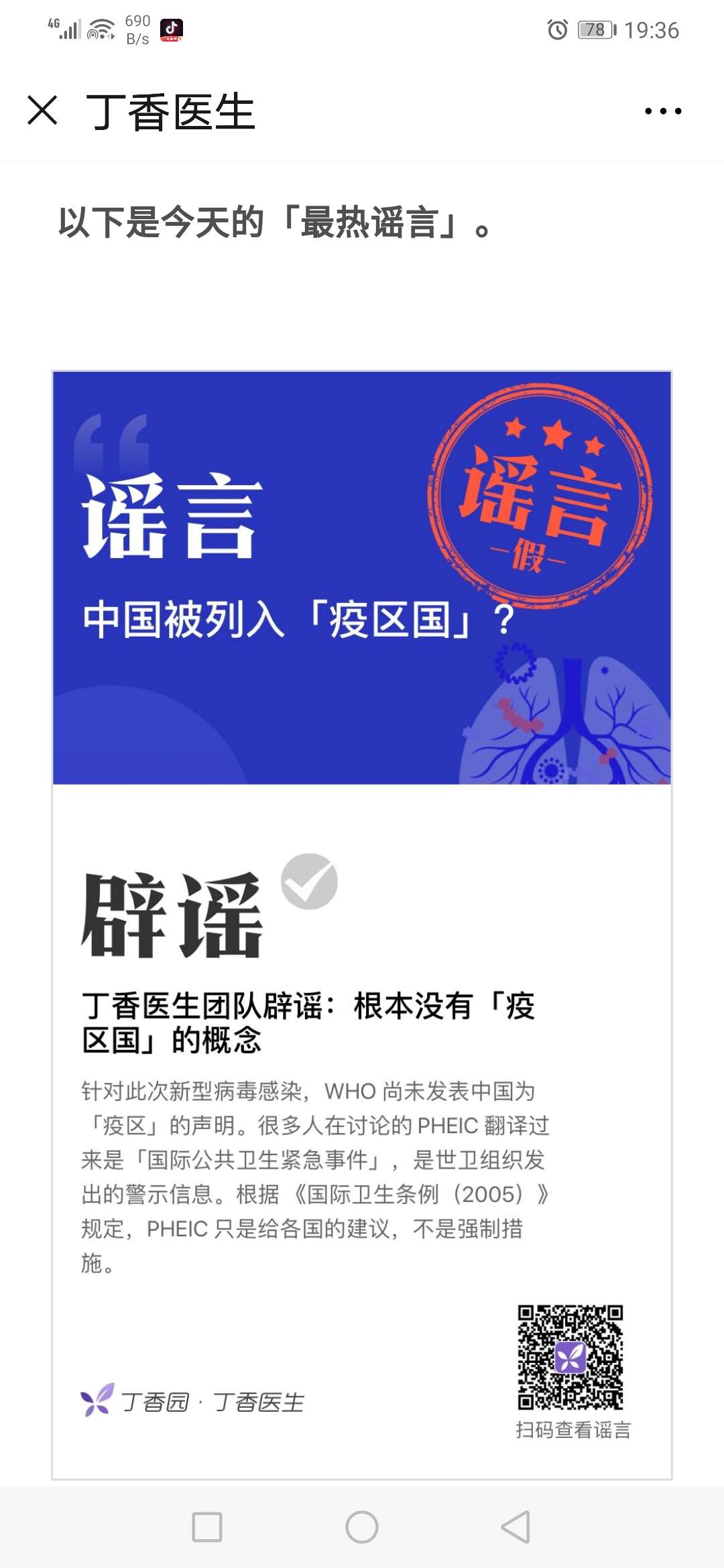The height and width of the screenshot is (1568, 724).
Task: Tap the system back button
Action: [516, 1527]
